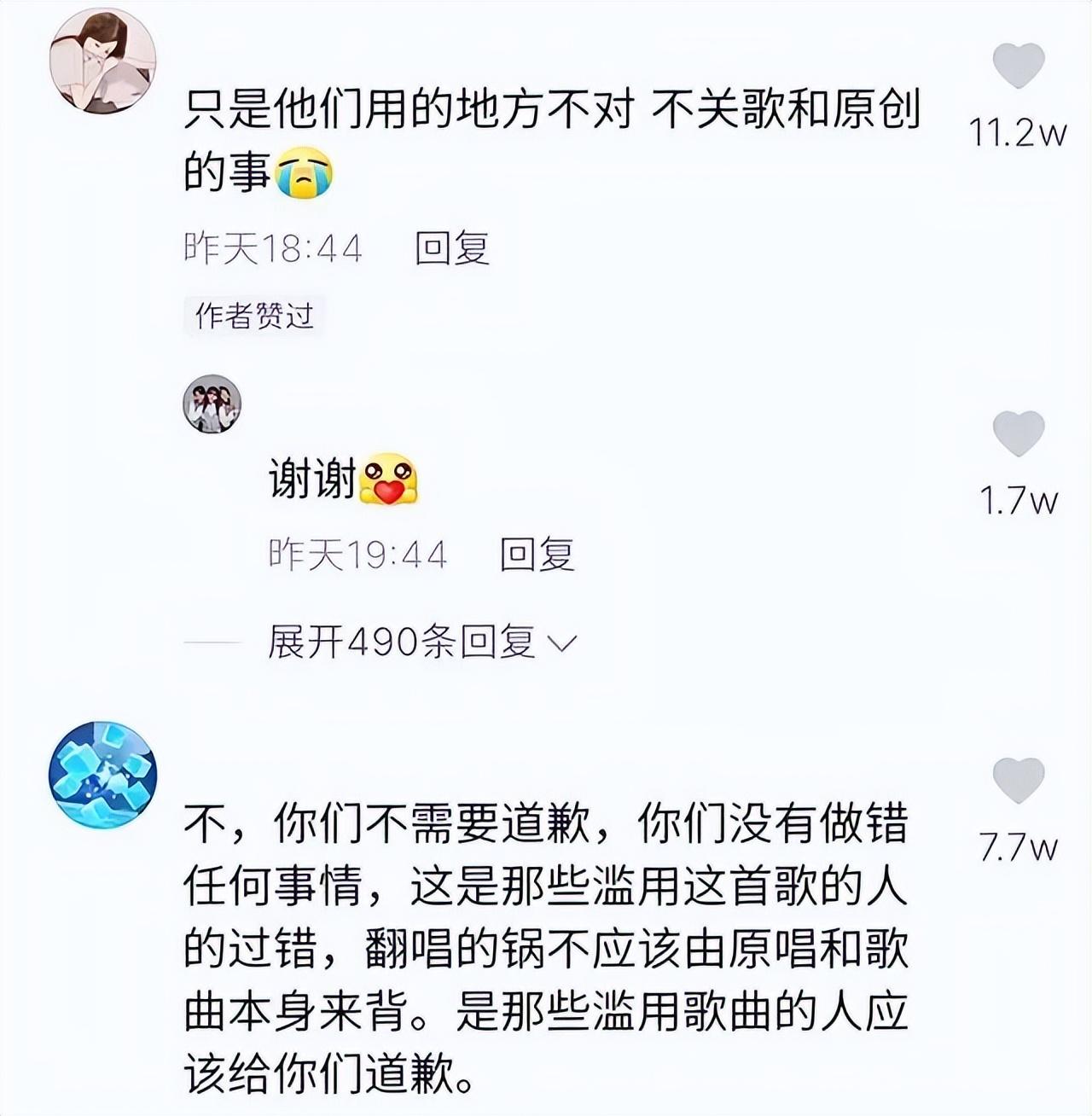
Task: Open the blue cube avatar profile
Action: coord(102,775)
